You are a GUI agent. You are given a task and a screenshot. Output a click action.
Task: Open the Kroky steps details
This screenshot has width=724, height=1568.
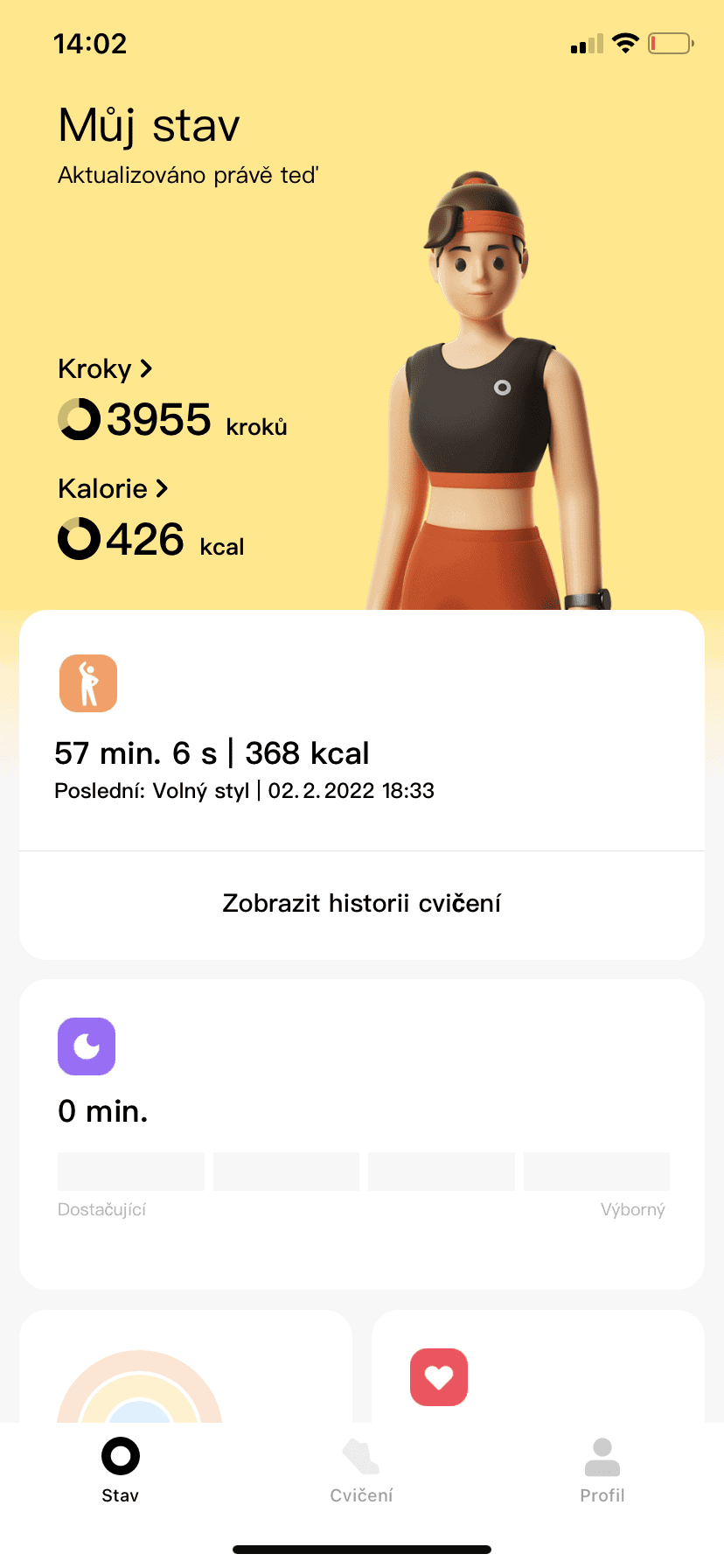pyautogui.click(x=106, y=369)
